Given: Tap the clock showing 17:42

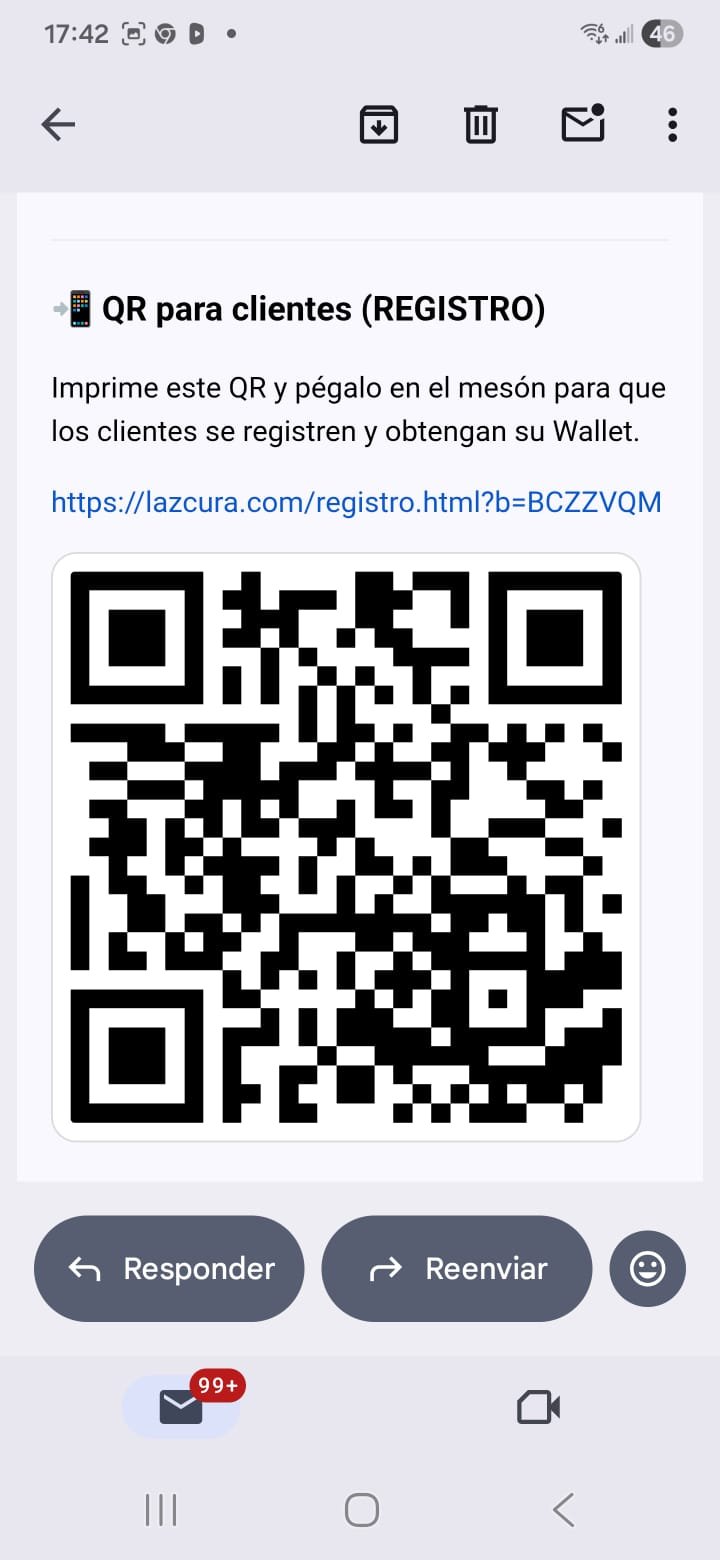Looking at the screenshot, I should click(76, 33).
